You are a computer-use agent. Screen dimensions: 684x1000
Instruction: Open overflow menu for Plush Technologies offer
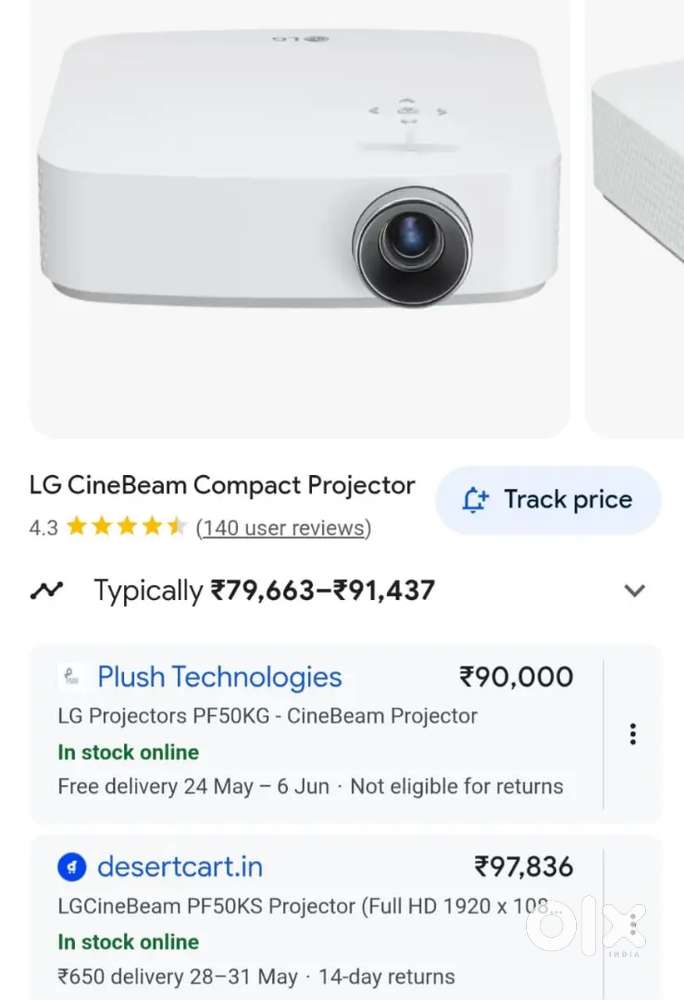pos(633,735)
